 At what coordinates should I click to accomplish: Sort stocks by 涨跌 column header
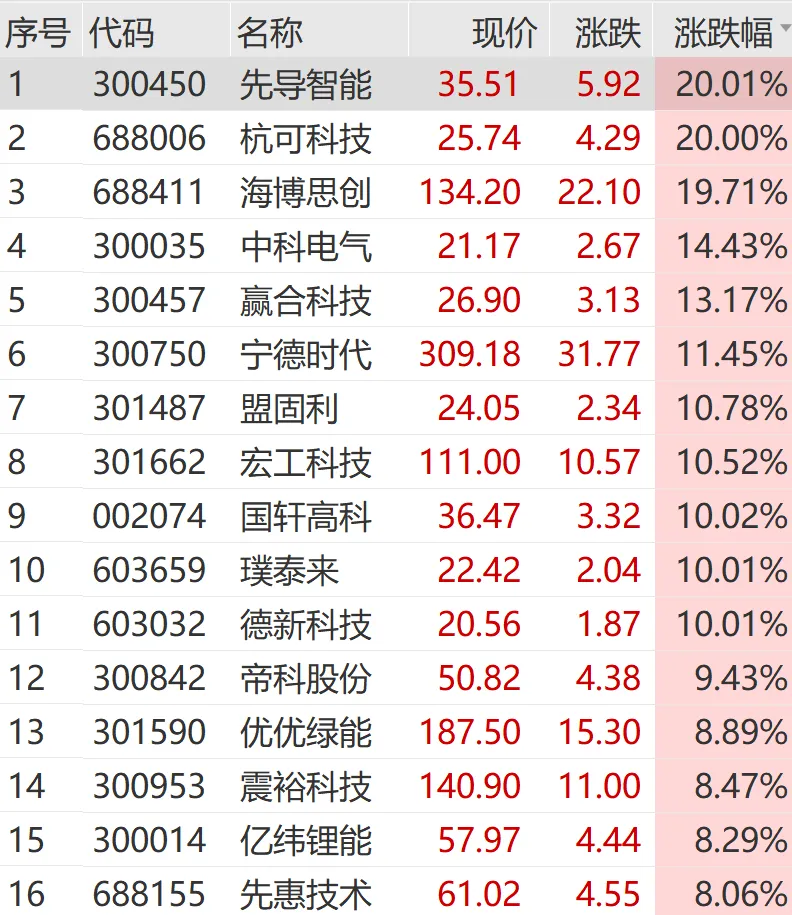pyautogui.click(x=608, y=33)
